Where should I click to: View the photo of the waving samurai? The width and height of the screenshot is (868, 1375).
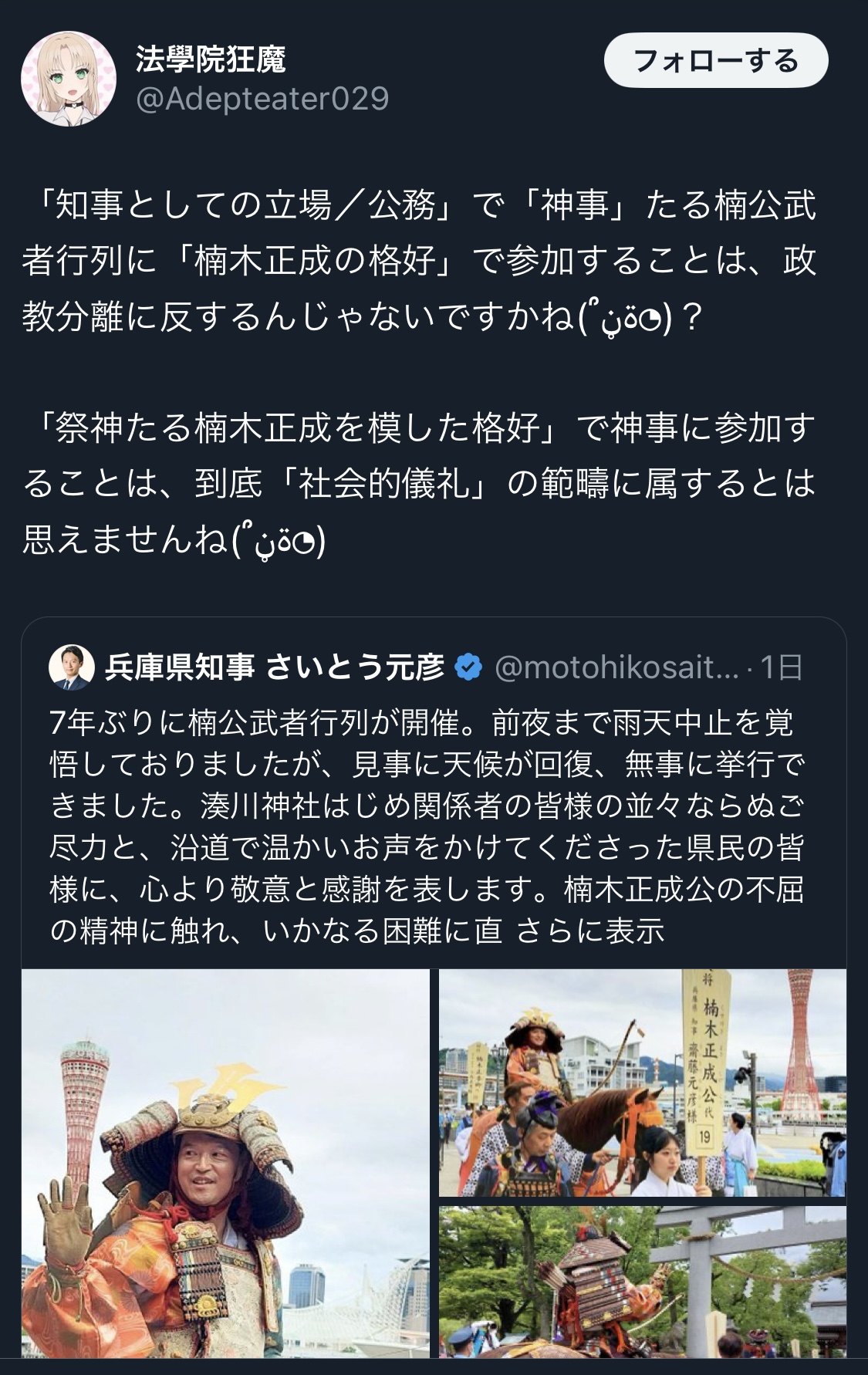(225, 1164)
